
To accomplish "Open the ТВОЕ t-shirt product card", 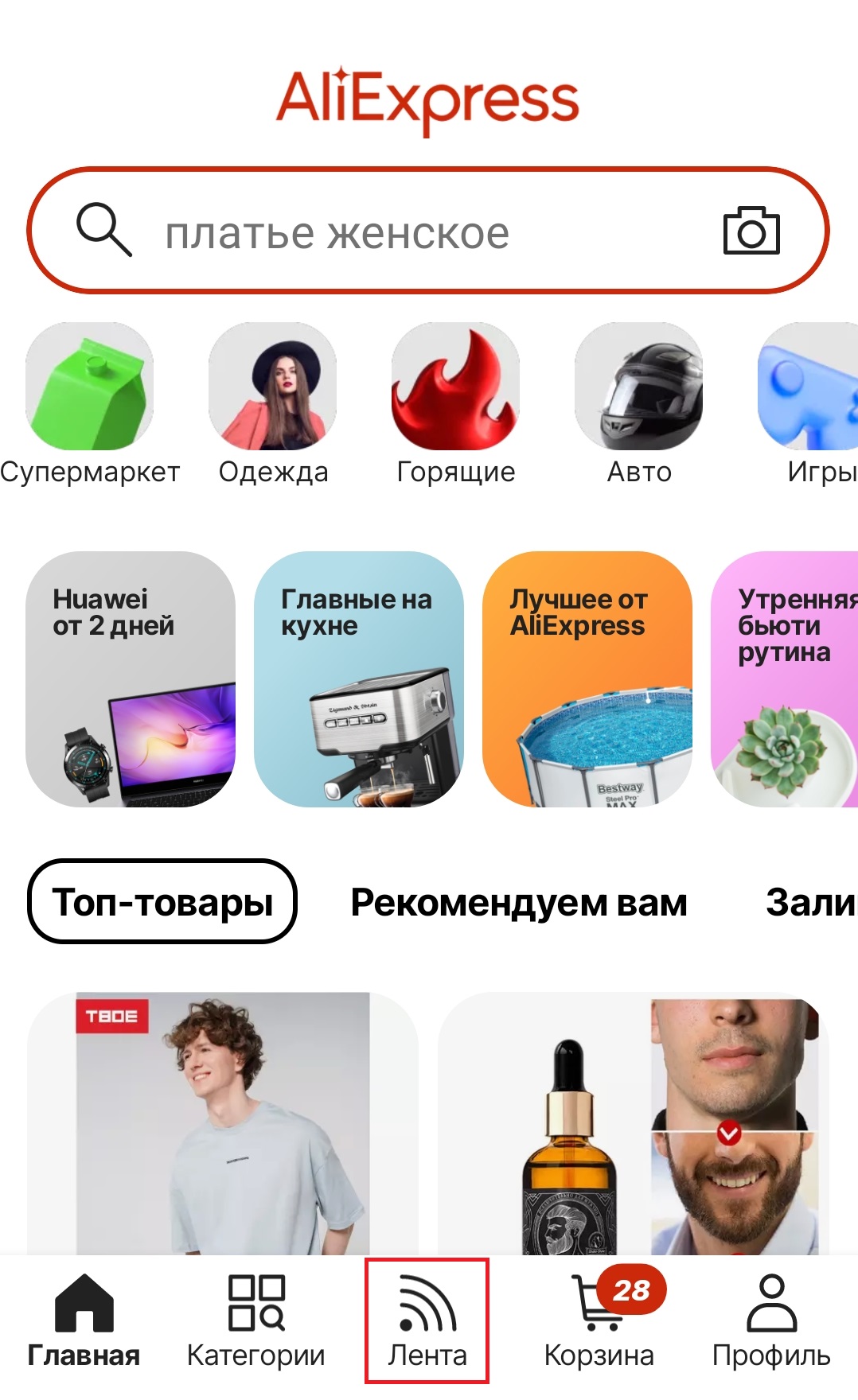I will [223, 1122].
